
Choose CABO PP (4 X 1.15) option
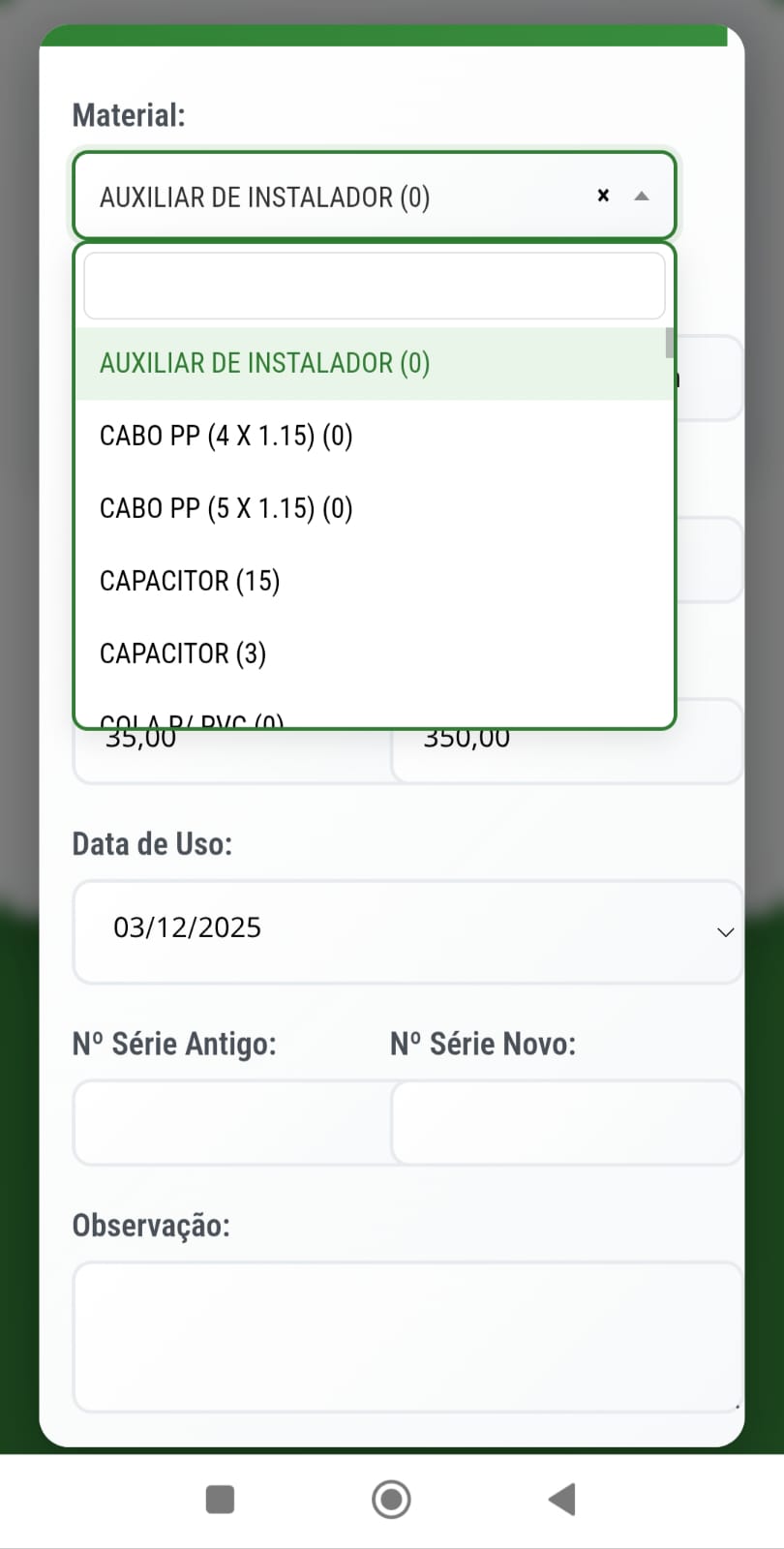[226, 435]
